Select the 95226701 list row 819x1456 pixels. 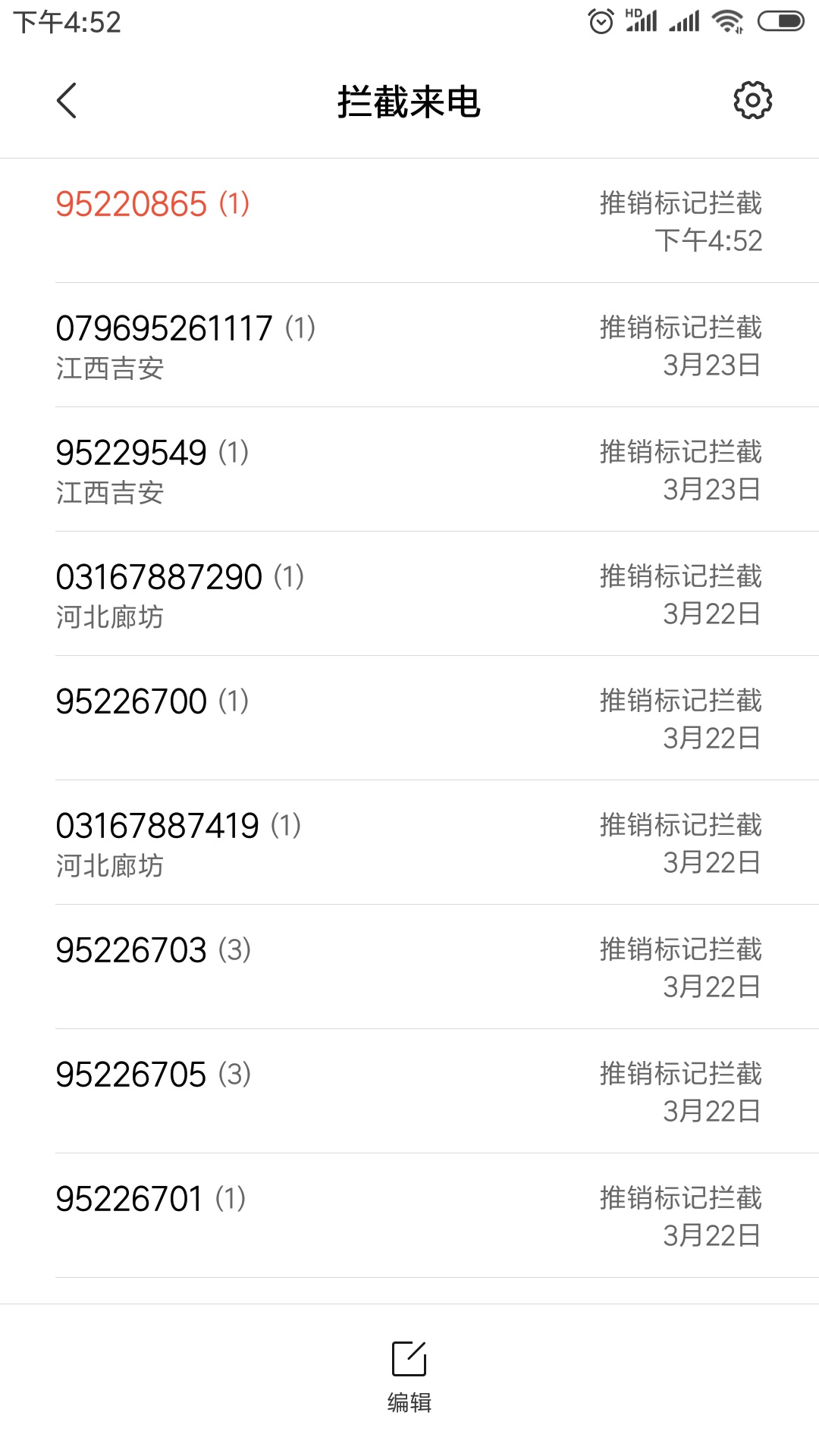tap(409, 1216)
